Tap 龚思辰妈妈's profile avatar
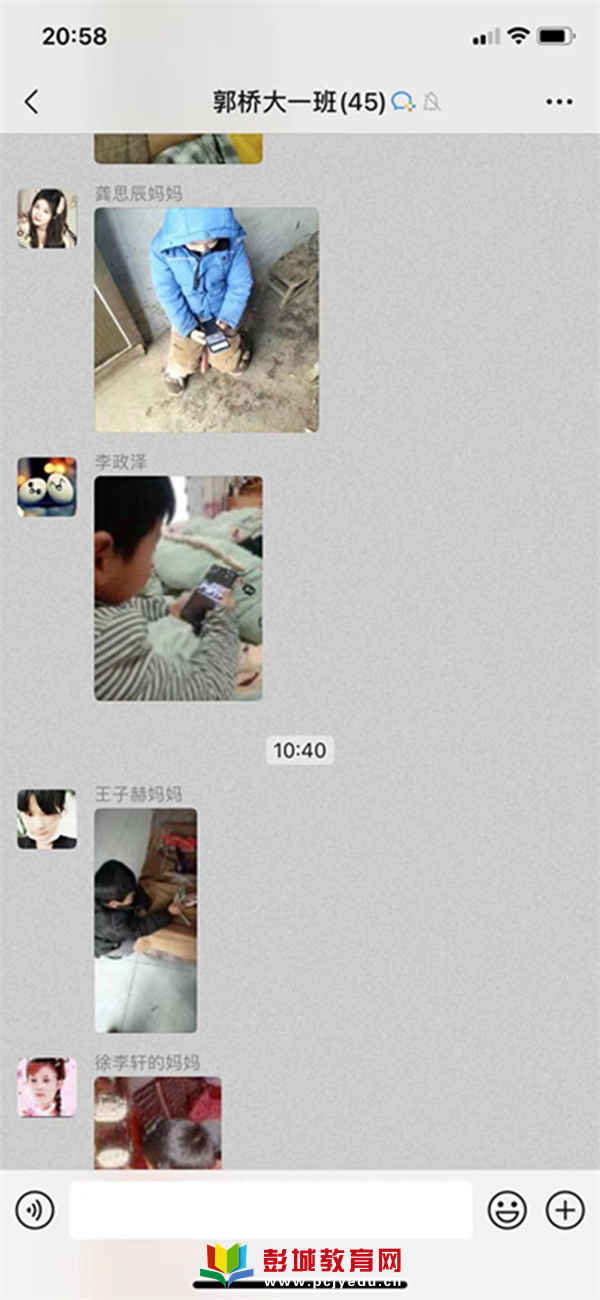This screenshot has width=600, height=1300. (46, 218)
